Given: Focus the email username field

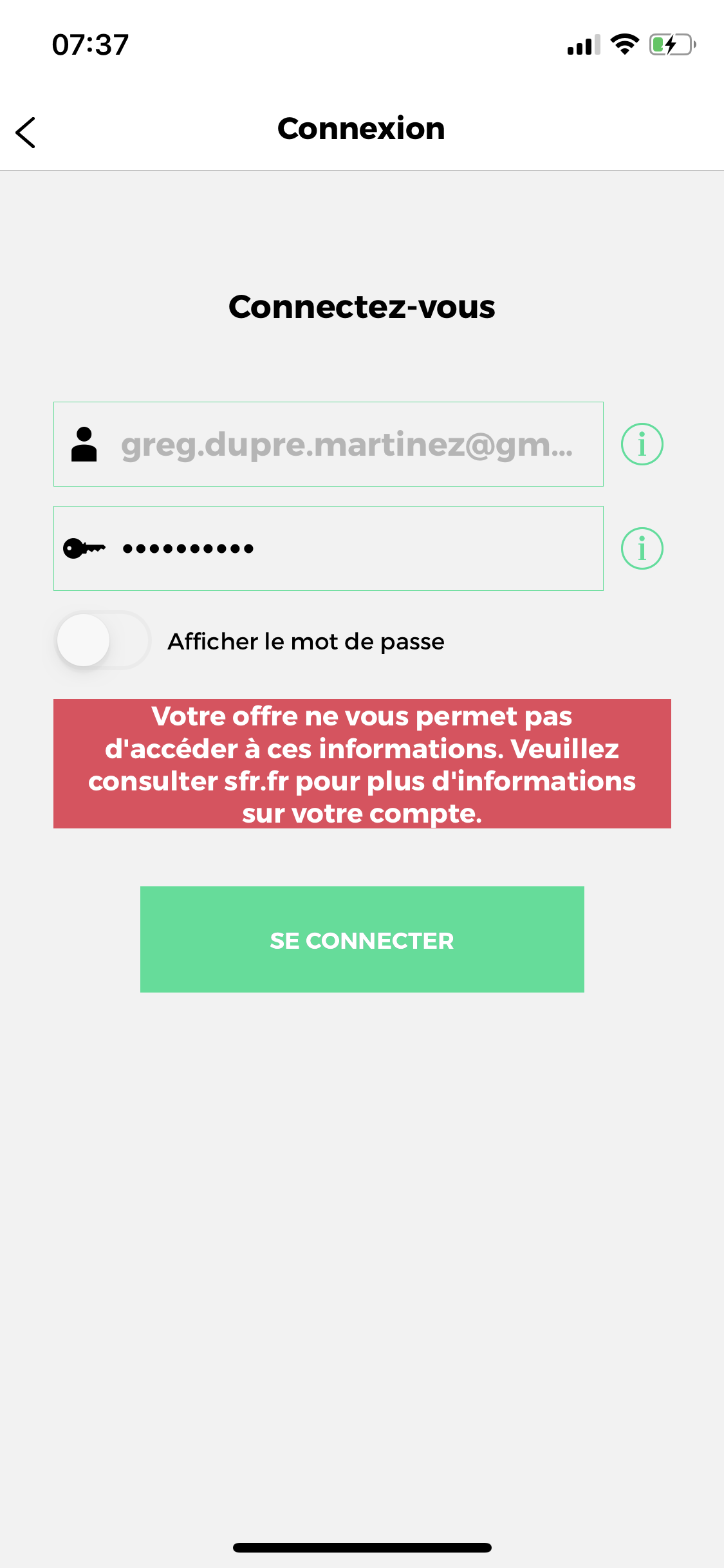Looking at the screenshot, I should coord(346,444).
